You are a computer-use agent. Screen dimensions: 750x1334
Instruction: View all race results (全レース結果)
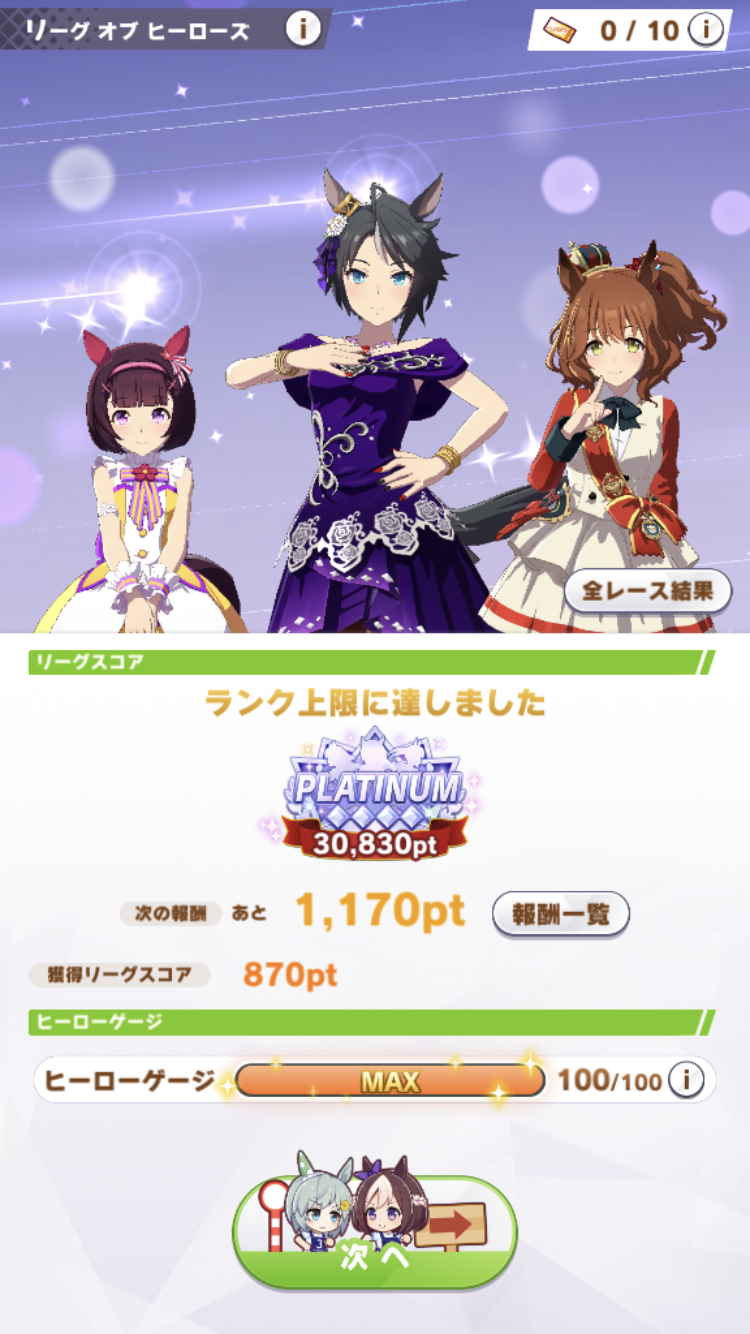coord(656,590)
